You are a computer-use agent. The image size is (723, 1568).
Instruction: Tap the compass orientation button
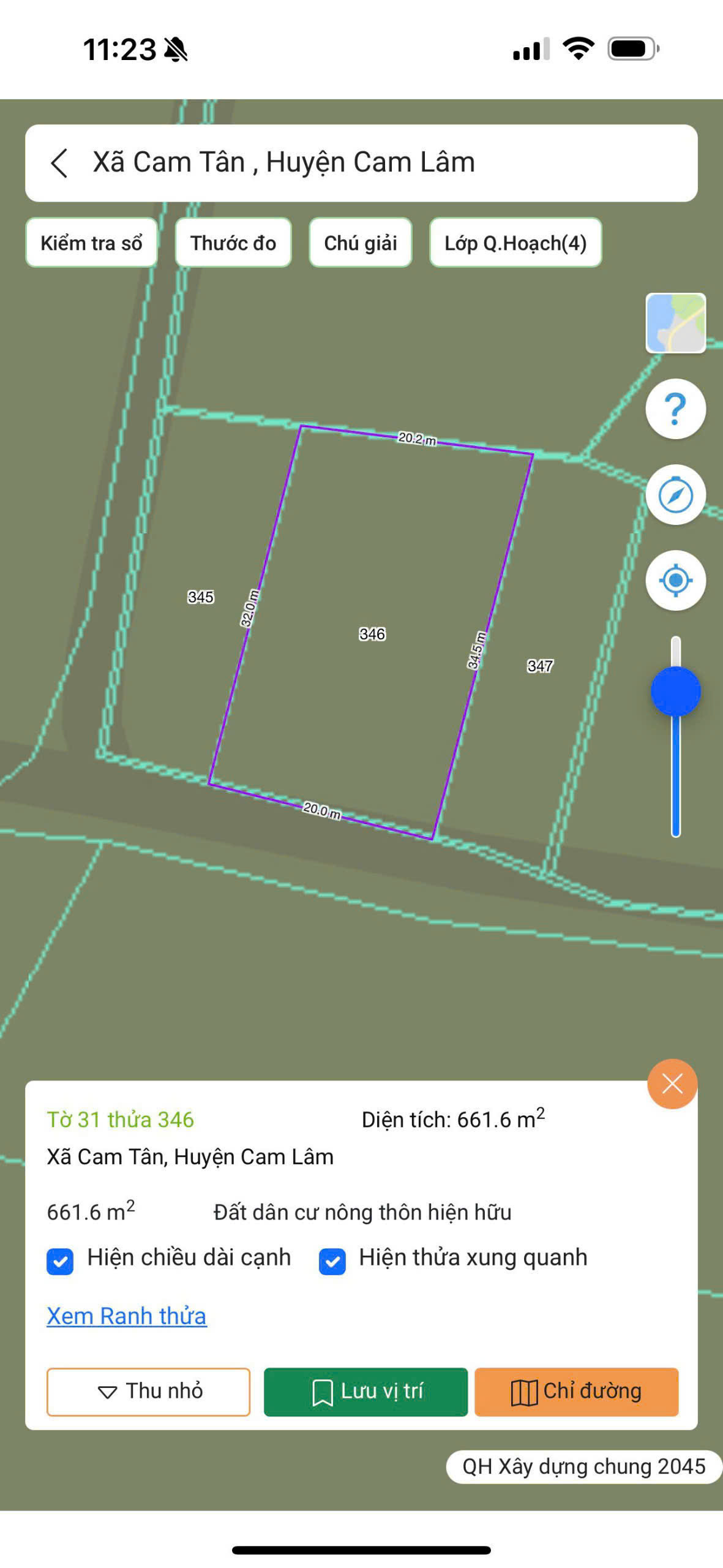pos(675,495)
